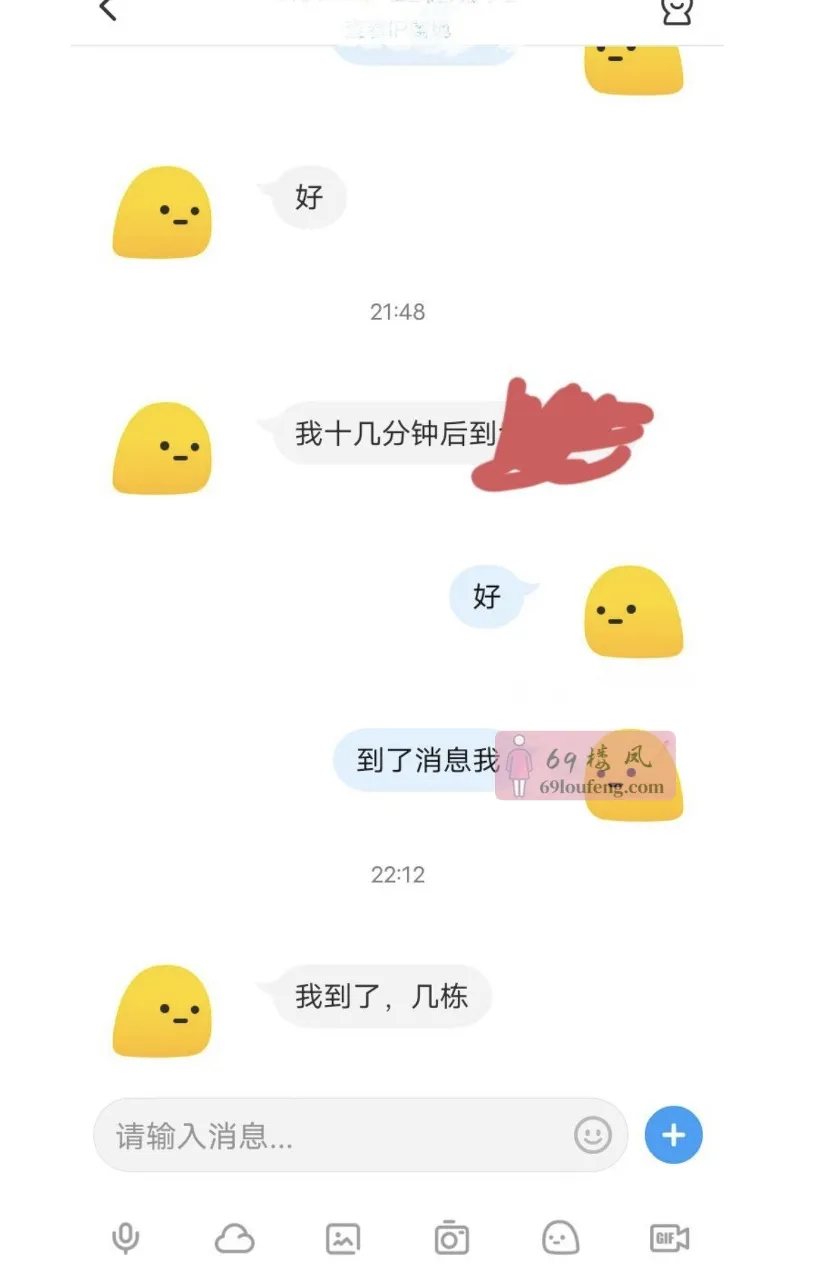822x1280 pixels.
Task: Tap the sender avatar next to 我到了，几栋
Action: (161, 1010)
